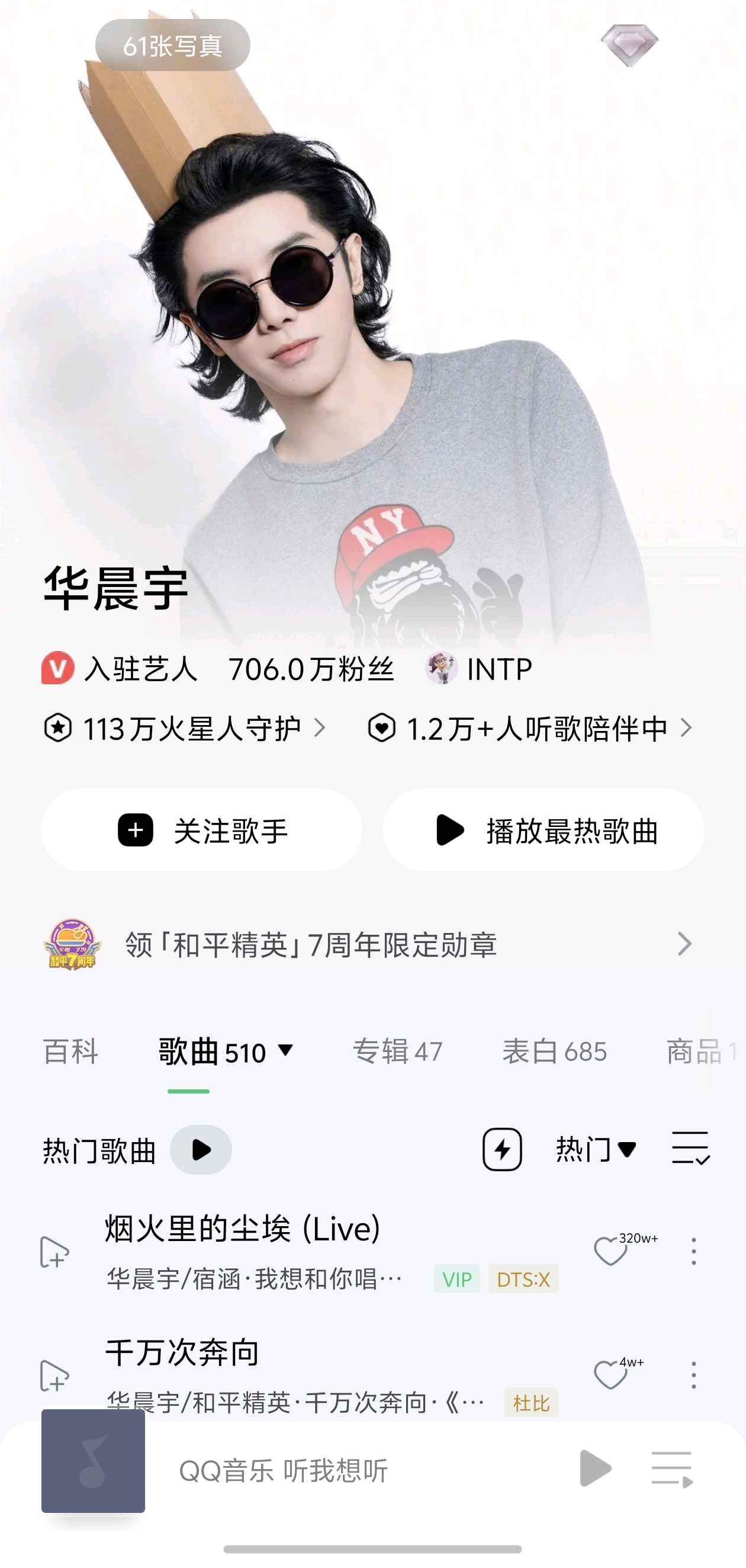Open the 61张写真 photo gallery
This screenshot has width=746, height=1568.
coord(173,46)
